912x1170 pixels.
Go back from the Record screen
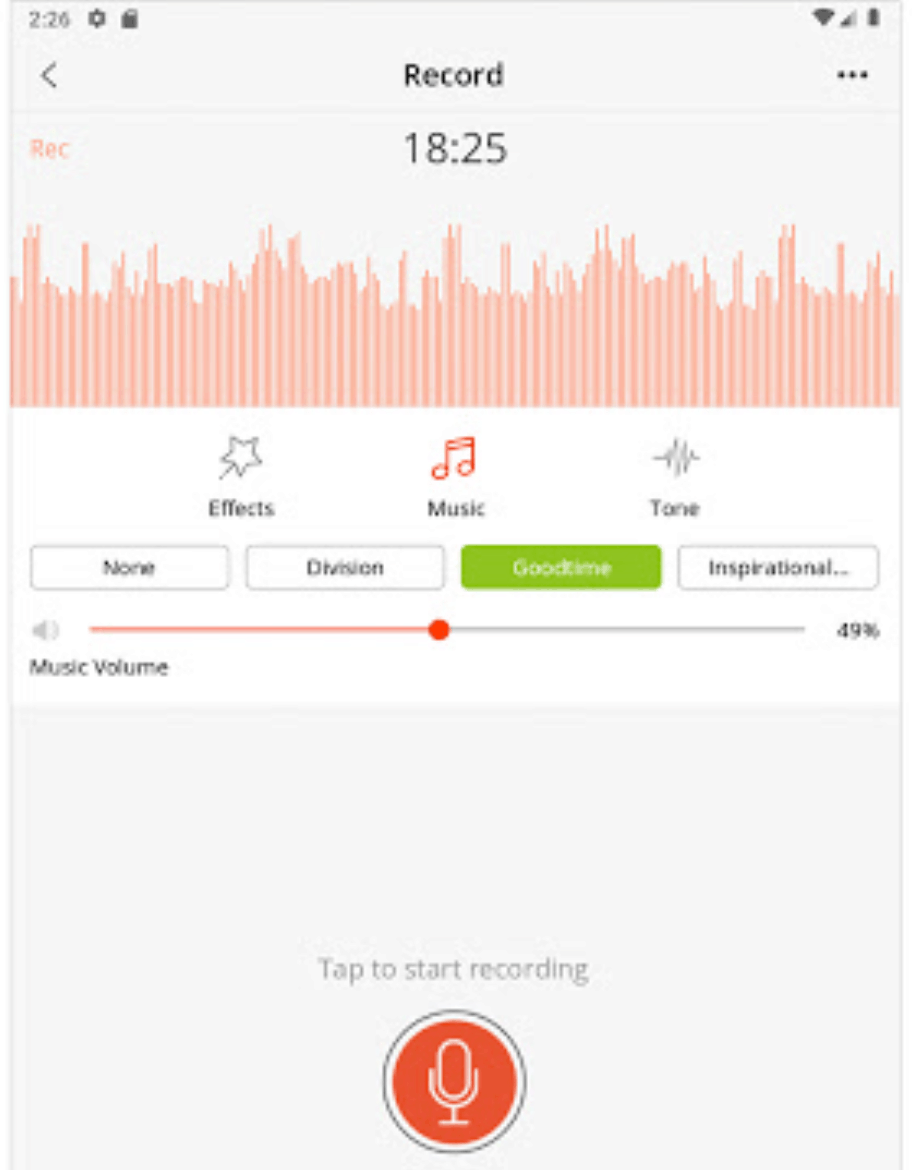(49, 75)
